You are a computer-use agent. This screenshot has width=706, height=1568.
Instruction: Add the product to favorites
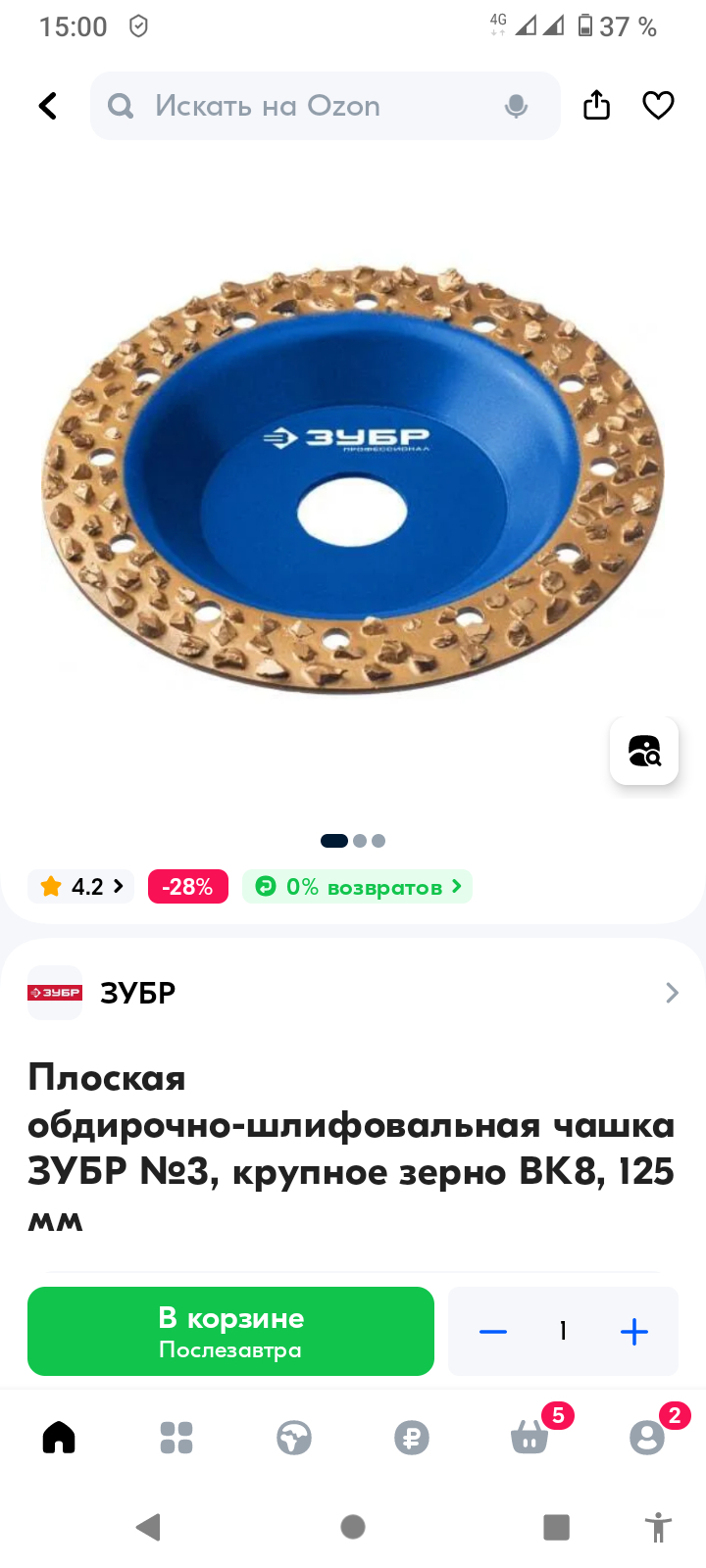pos(658,106)
